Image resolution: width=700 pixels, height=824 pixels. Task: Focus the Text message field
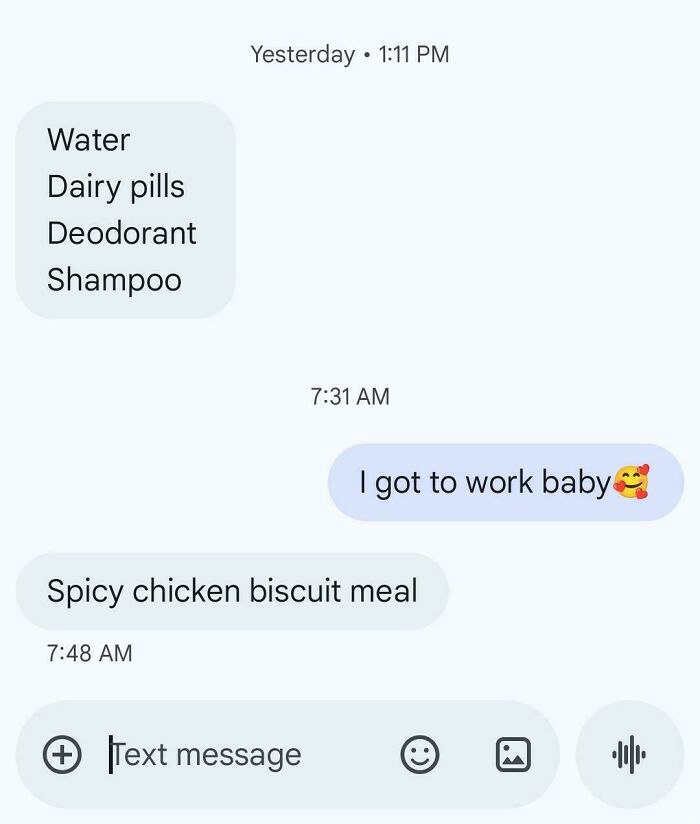coord(230,754)
